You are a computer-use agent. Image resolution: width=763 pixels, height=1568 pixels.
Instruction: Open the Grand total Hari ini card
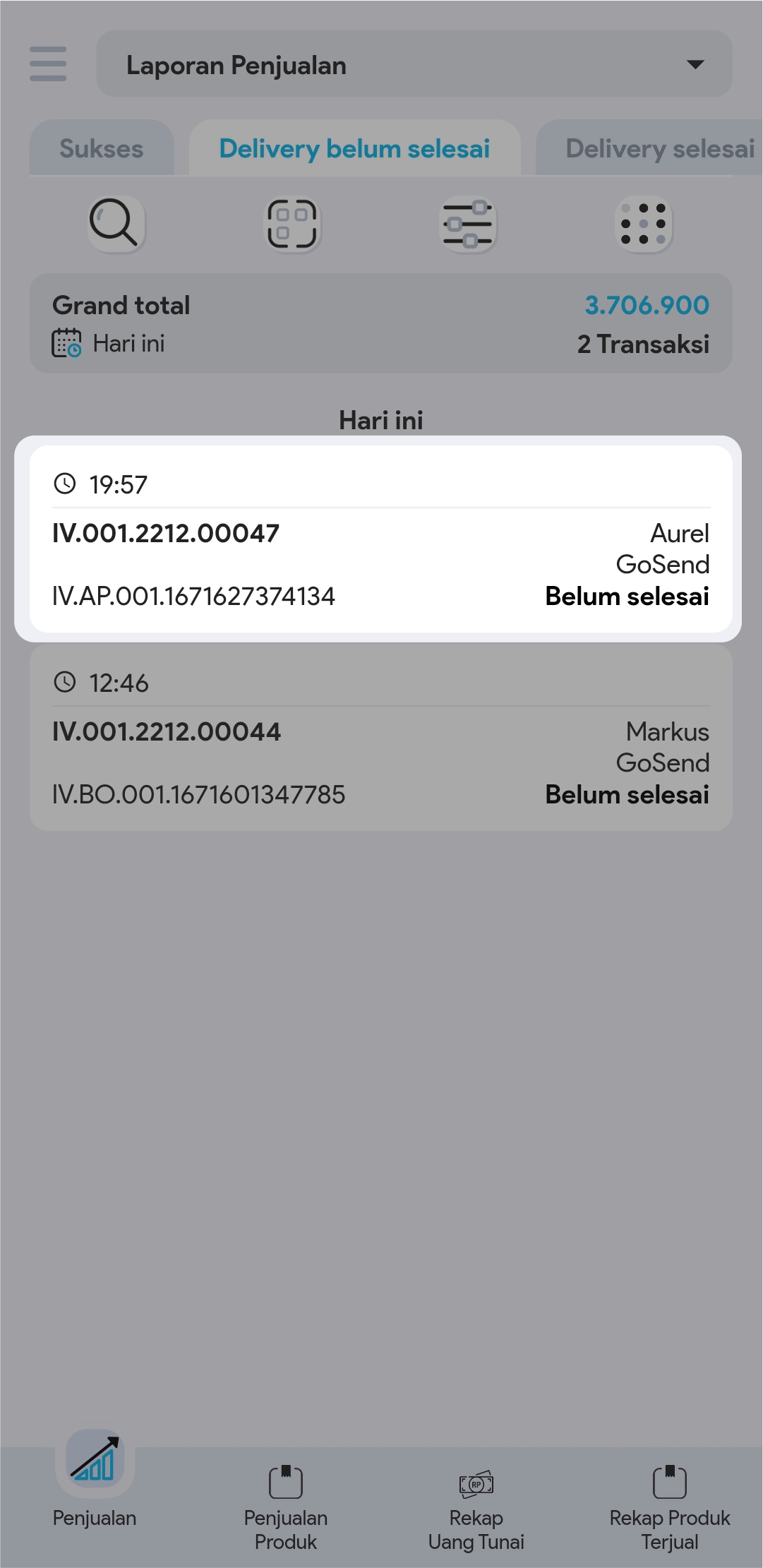tap(380, 324)
